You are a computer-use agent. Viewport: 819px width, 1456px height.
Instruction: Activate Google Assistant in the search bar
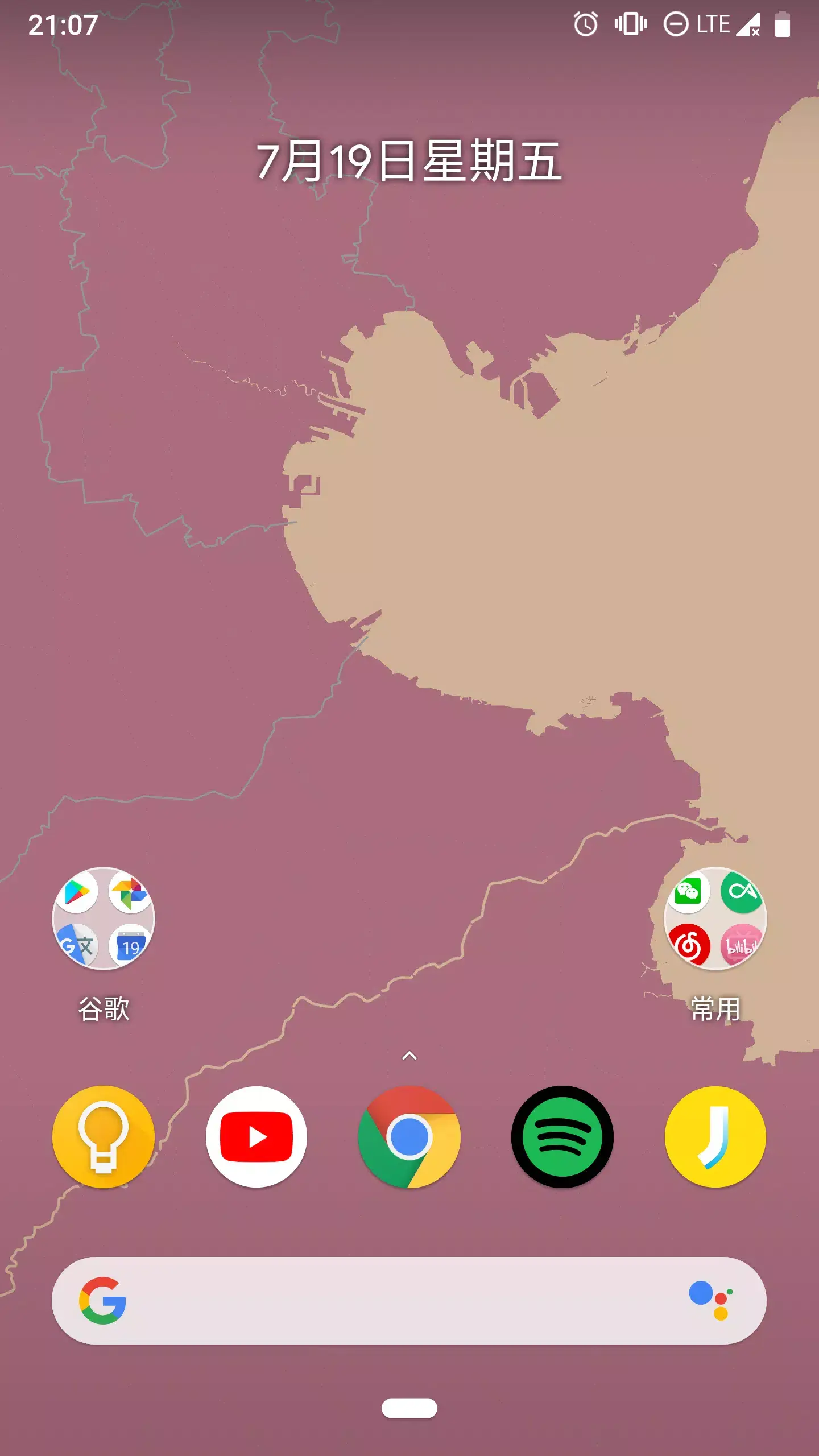pos(710,1301)
